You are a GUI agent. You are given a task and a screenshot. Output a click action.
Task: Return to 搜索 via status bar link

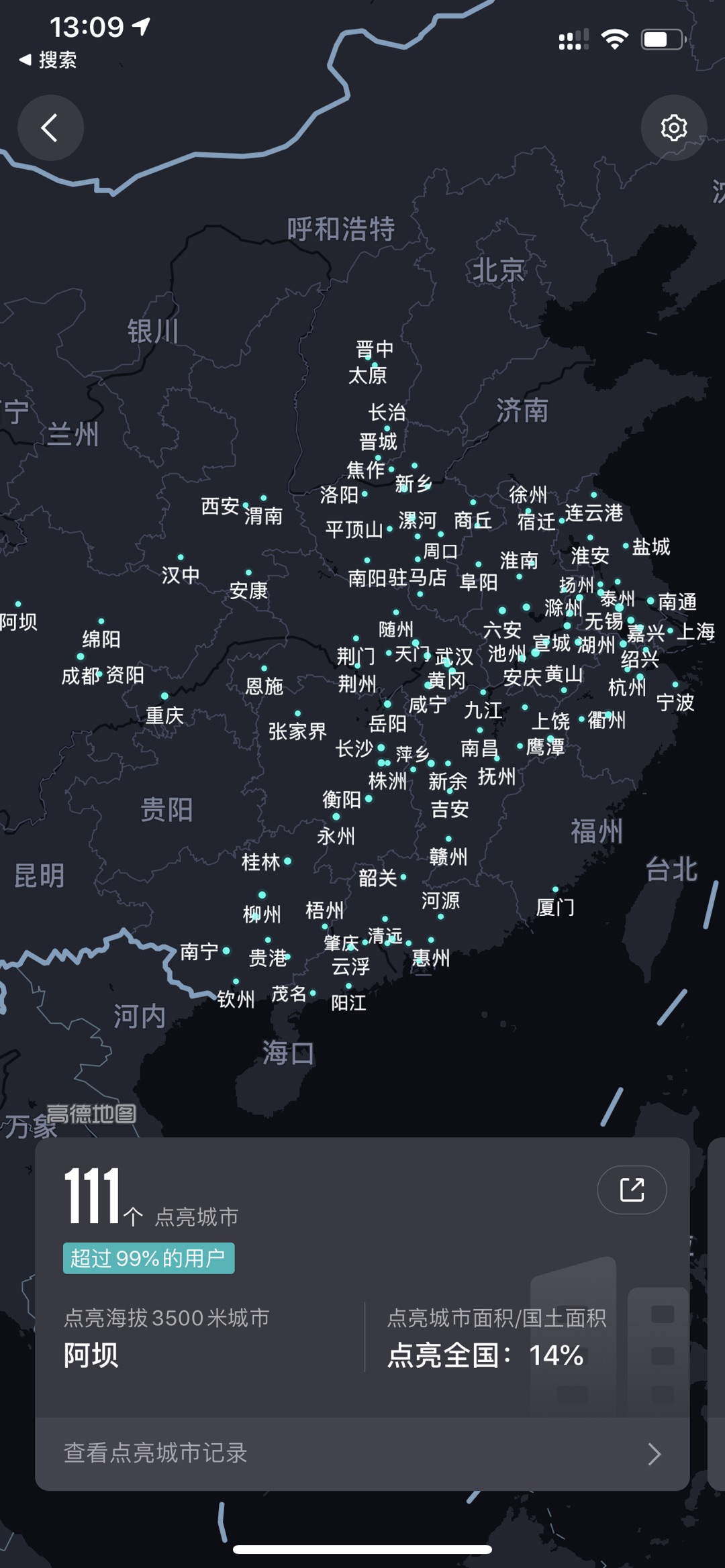pos(48,60)
